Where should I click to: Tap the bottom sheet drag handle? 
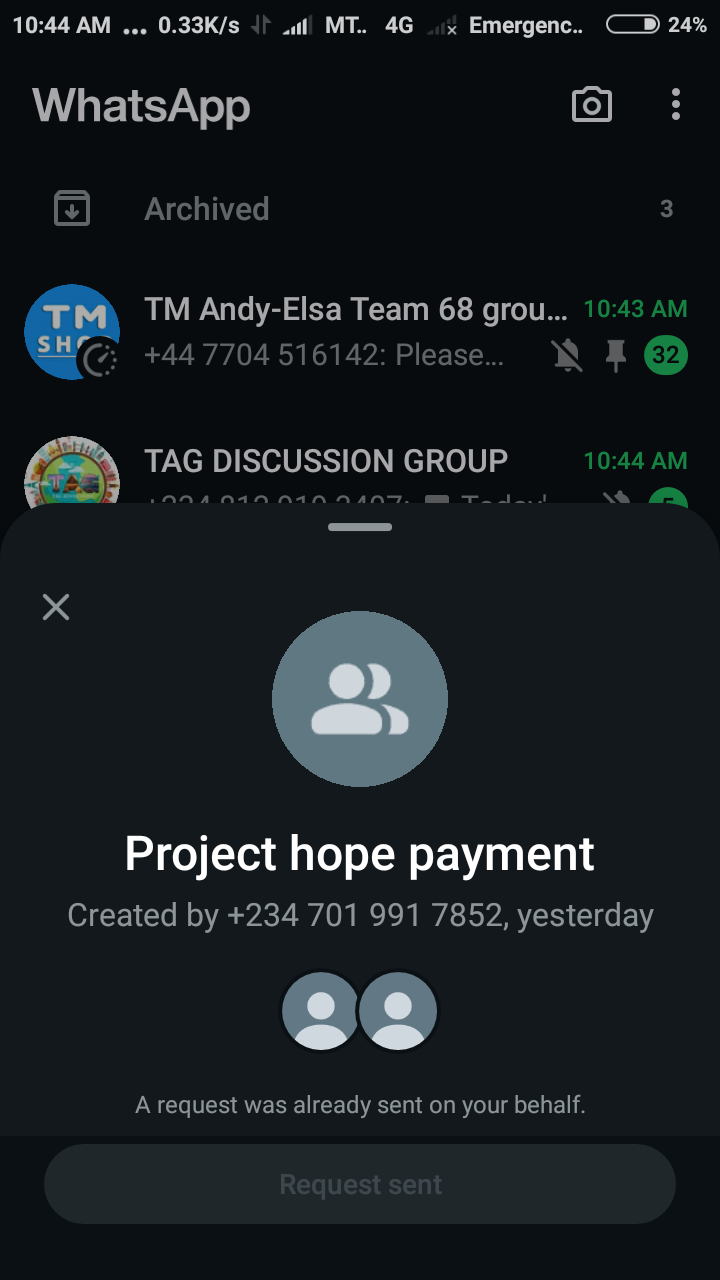tap(360, 527)
